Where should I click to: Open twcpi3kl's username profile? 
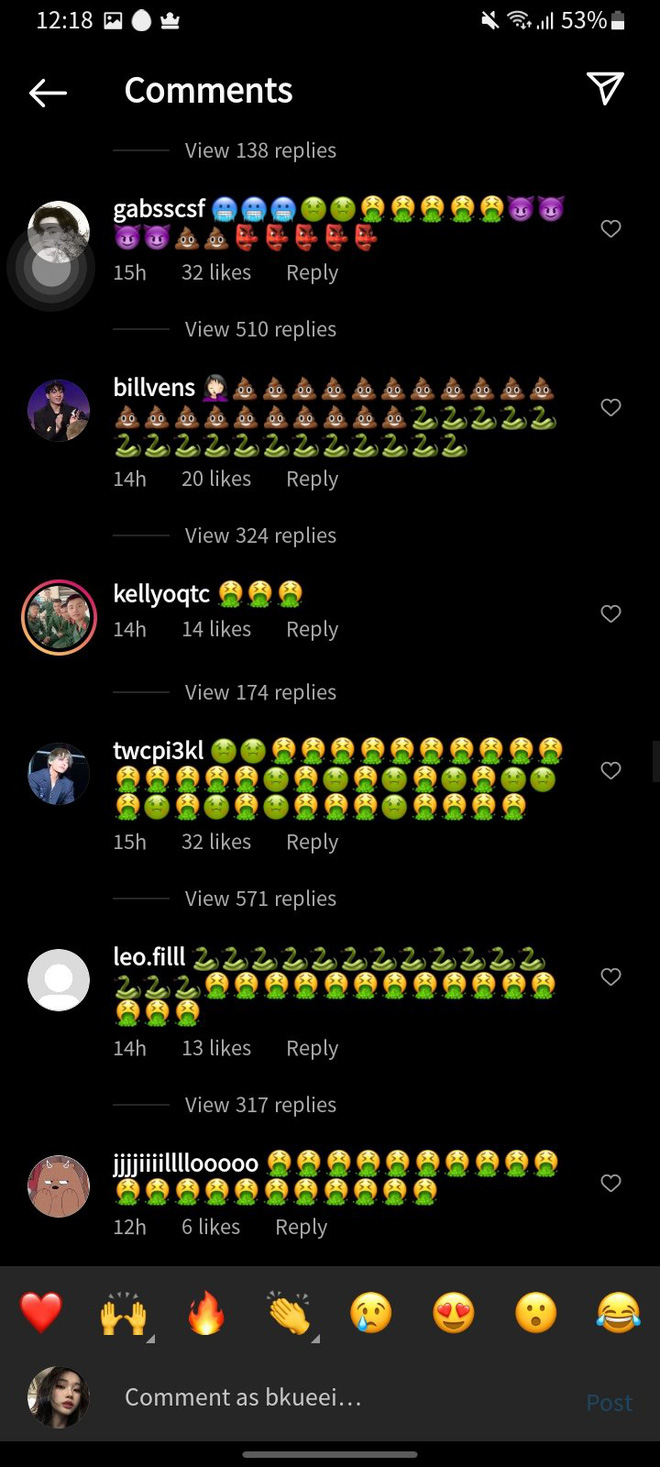[x=159, y=751]
